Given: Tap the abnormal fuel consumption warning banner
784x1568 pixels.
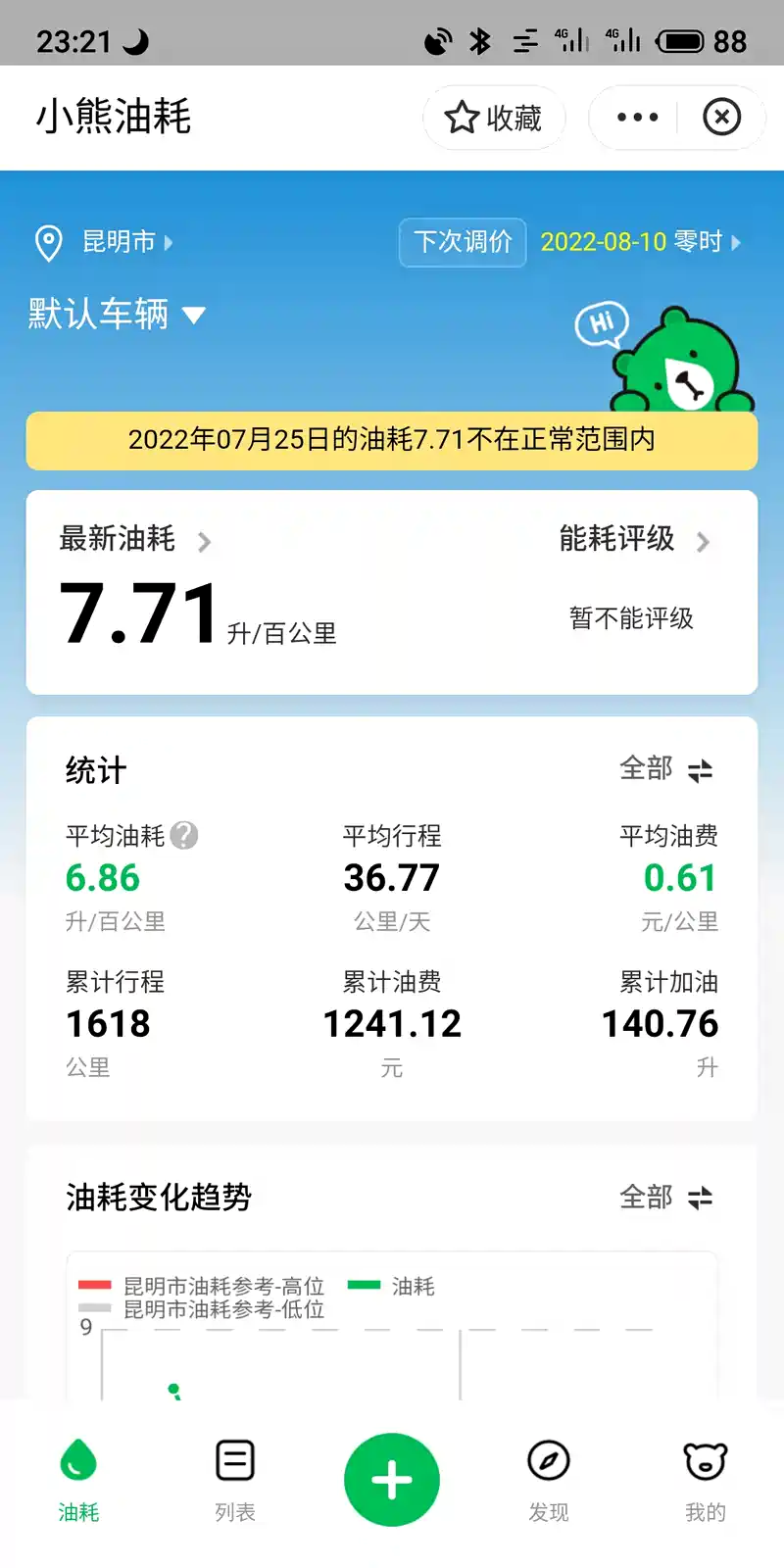Looking at the screenshot, I should pos(392,440).
